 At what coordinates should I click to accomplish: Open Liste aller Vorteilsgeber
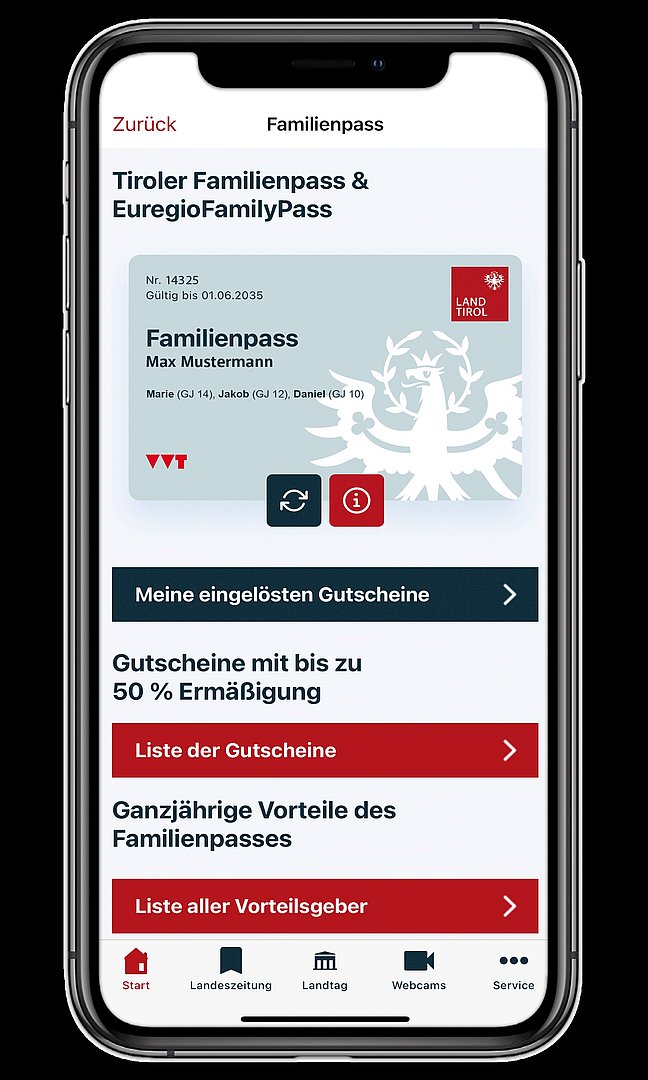(x=324, y=906)
